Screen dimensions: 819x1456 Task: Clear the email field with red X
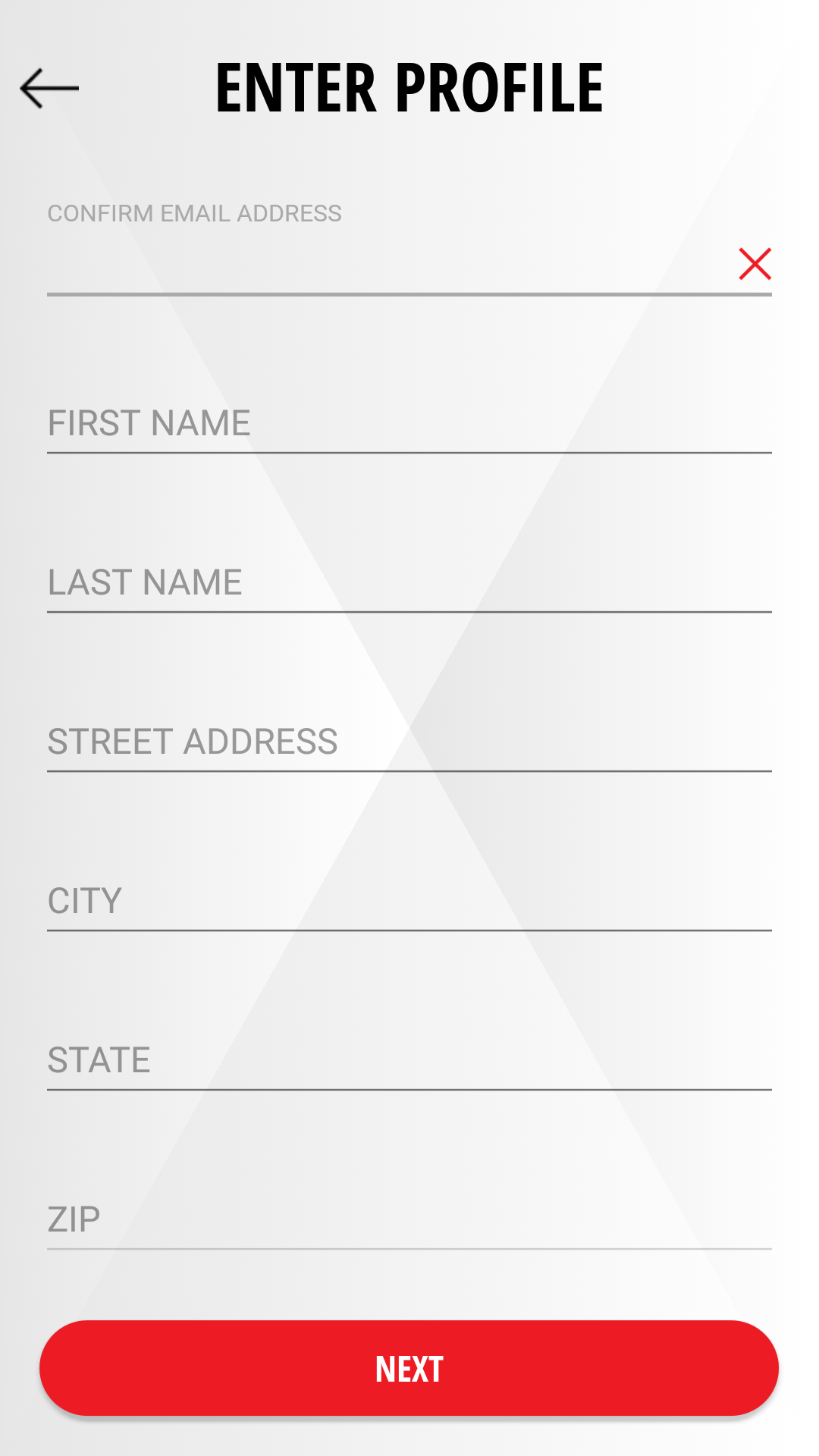coord(755,264)
